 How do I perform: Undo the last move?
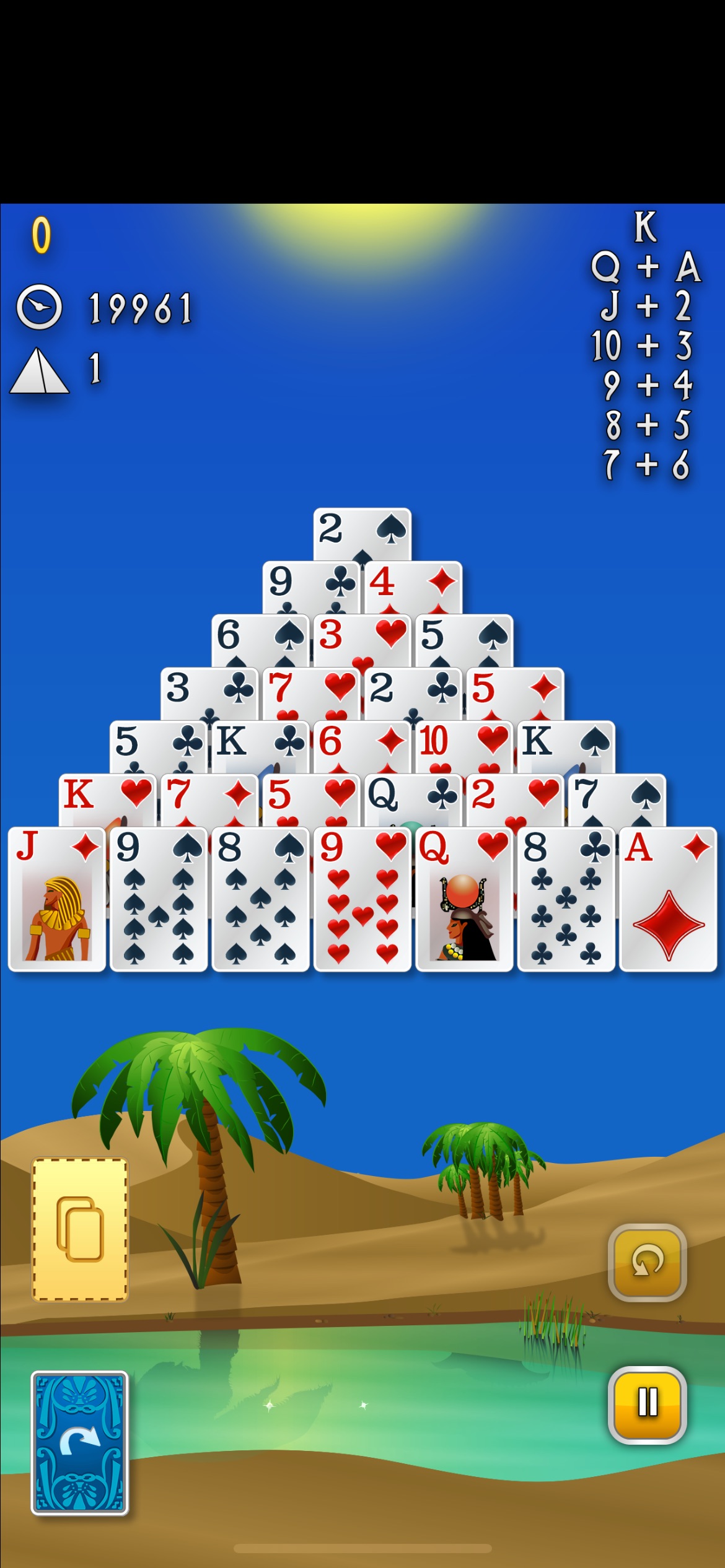click(648, 1263)
